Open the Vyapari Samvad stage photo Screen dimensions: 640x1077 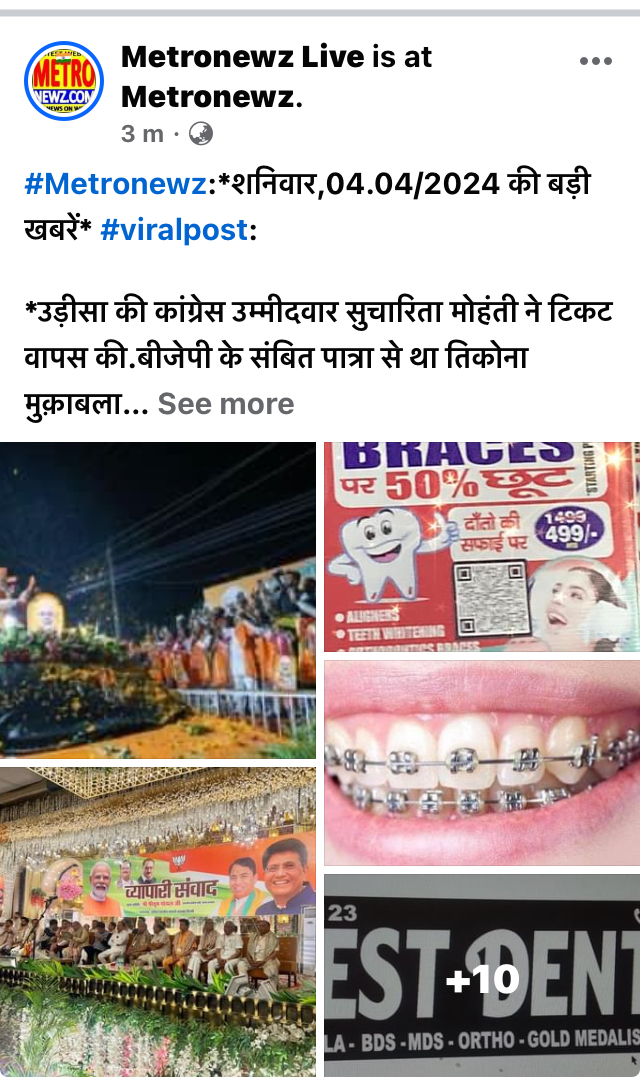[158, 922]
